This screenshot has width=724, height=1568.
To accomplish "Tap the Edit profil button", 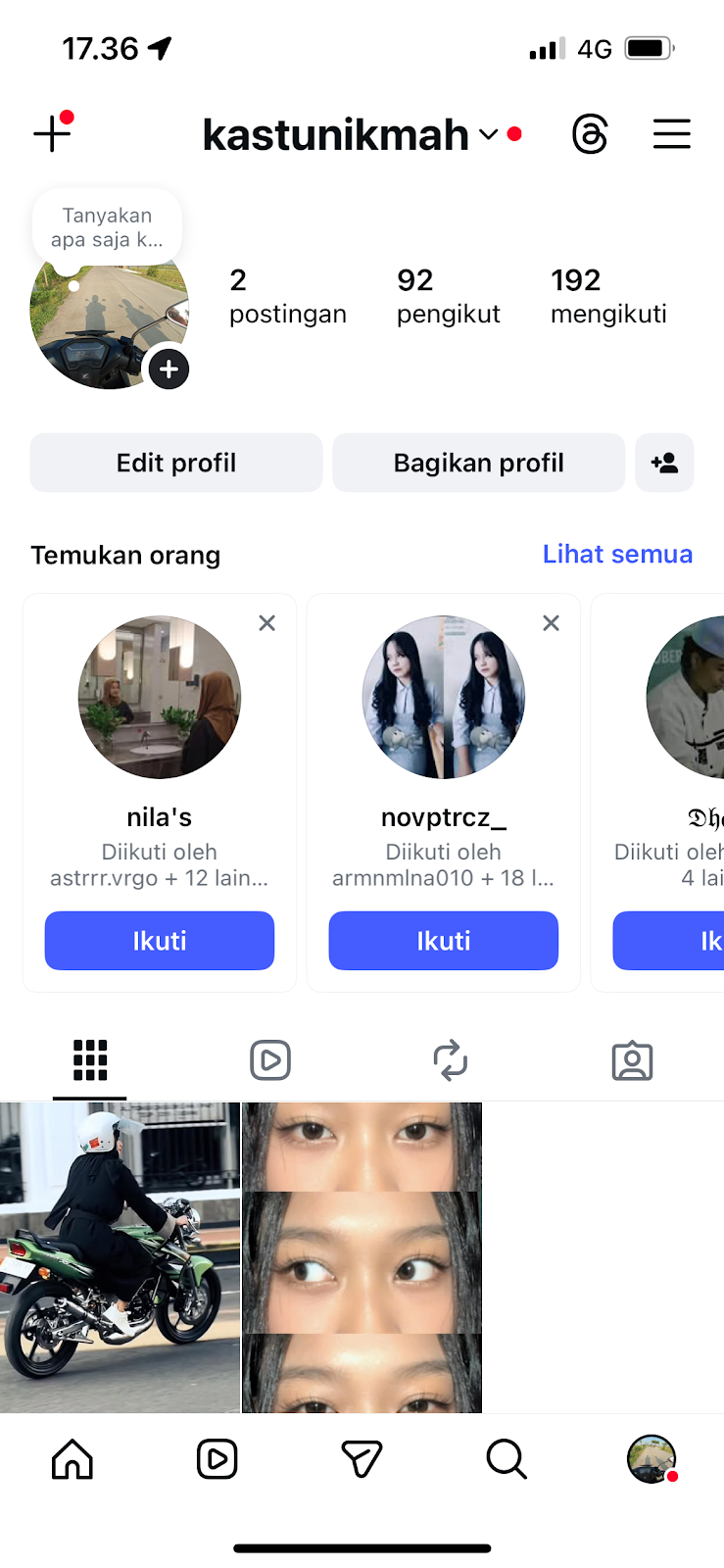I will click(x=176, y=463).
